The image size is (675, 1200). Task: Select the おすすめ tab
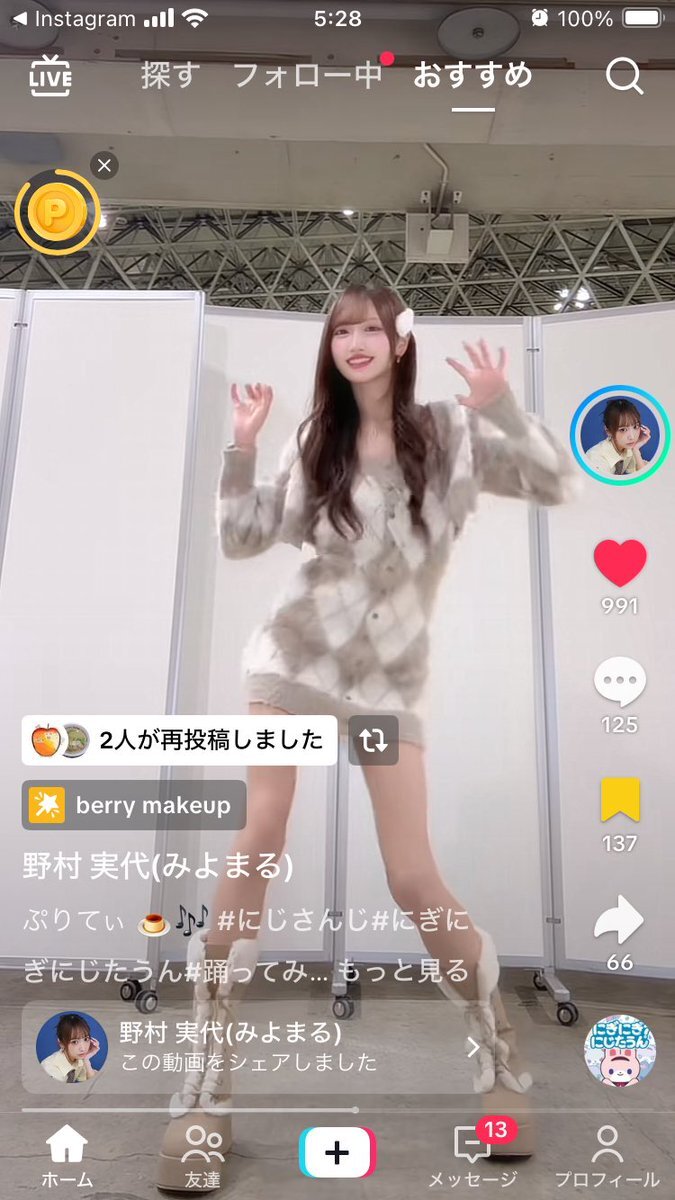pyautogui.click(x=473, y=76)
